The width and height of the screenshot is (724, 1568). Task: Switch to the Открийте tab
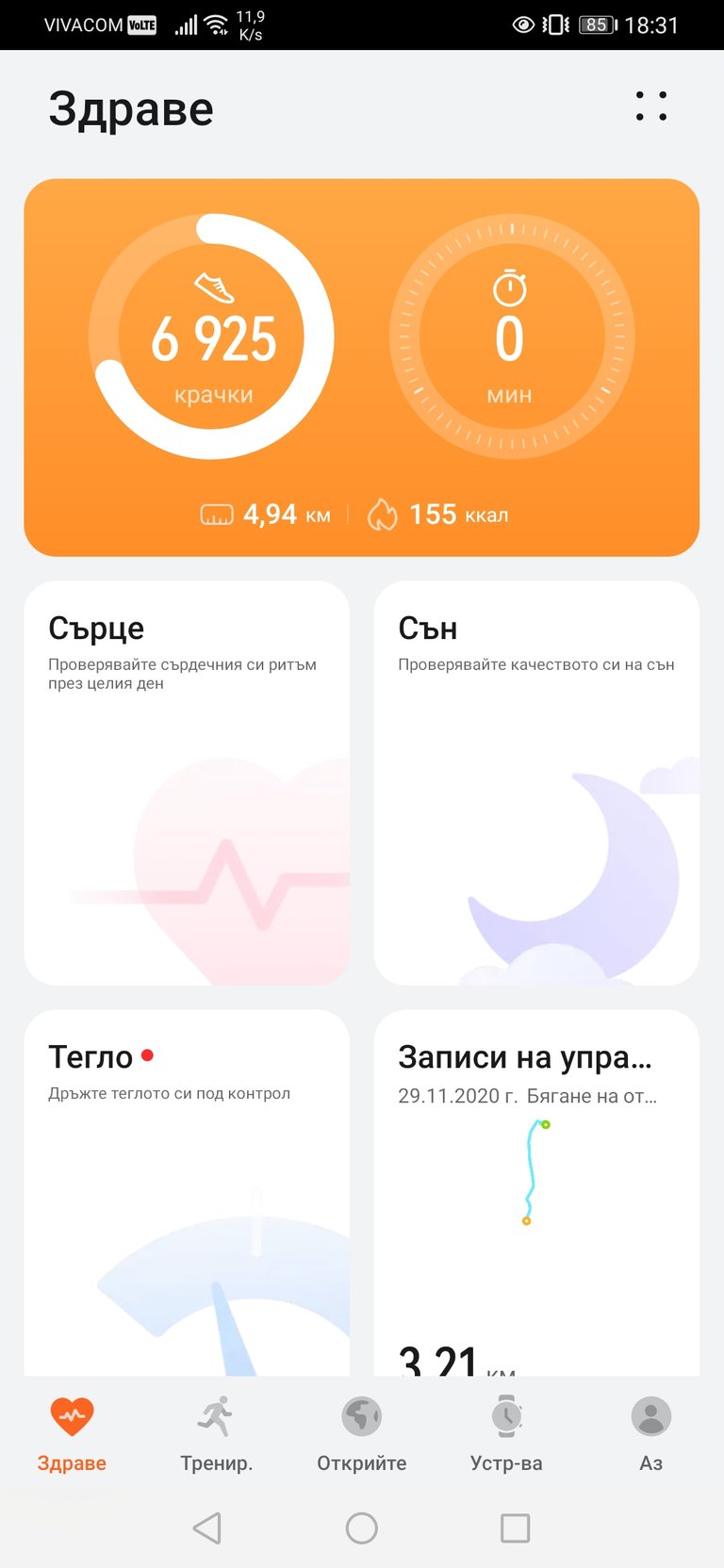[362, 1434]
